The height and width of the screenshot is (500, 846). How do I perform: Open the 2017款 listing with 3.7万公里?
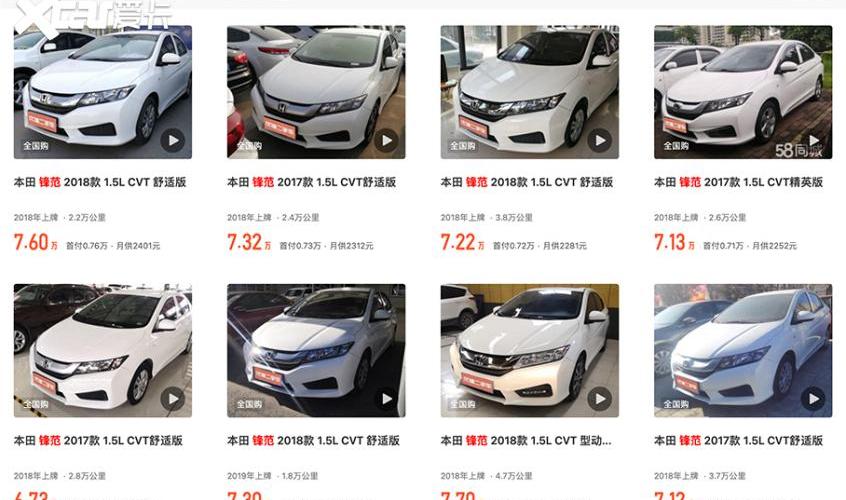740,441
